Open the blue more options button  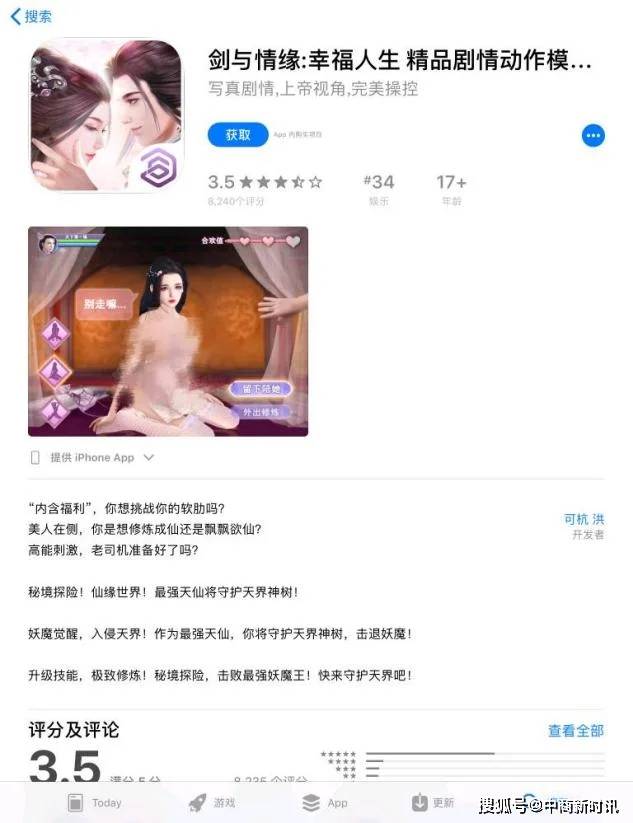pyautogui.click(x=593, y=136)
